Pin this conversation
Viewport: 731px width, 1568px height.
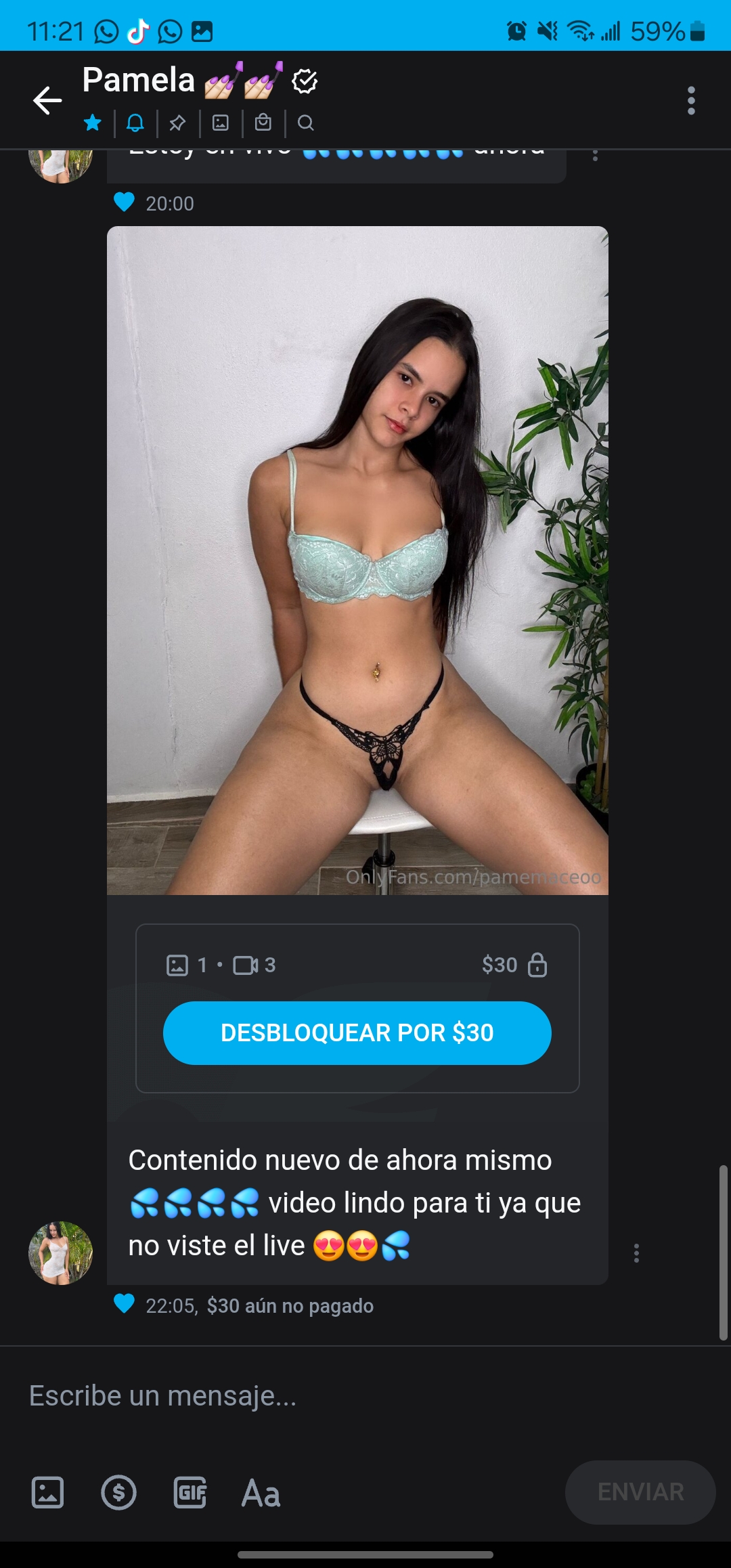(x=177, y=123)
